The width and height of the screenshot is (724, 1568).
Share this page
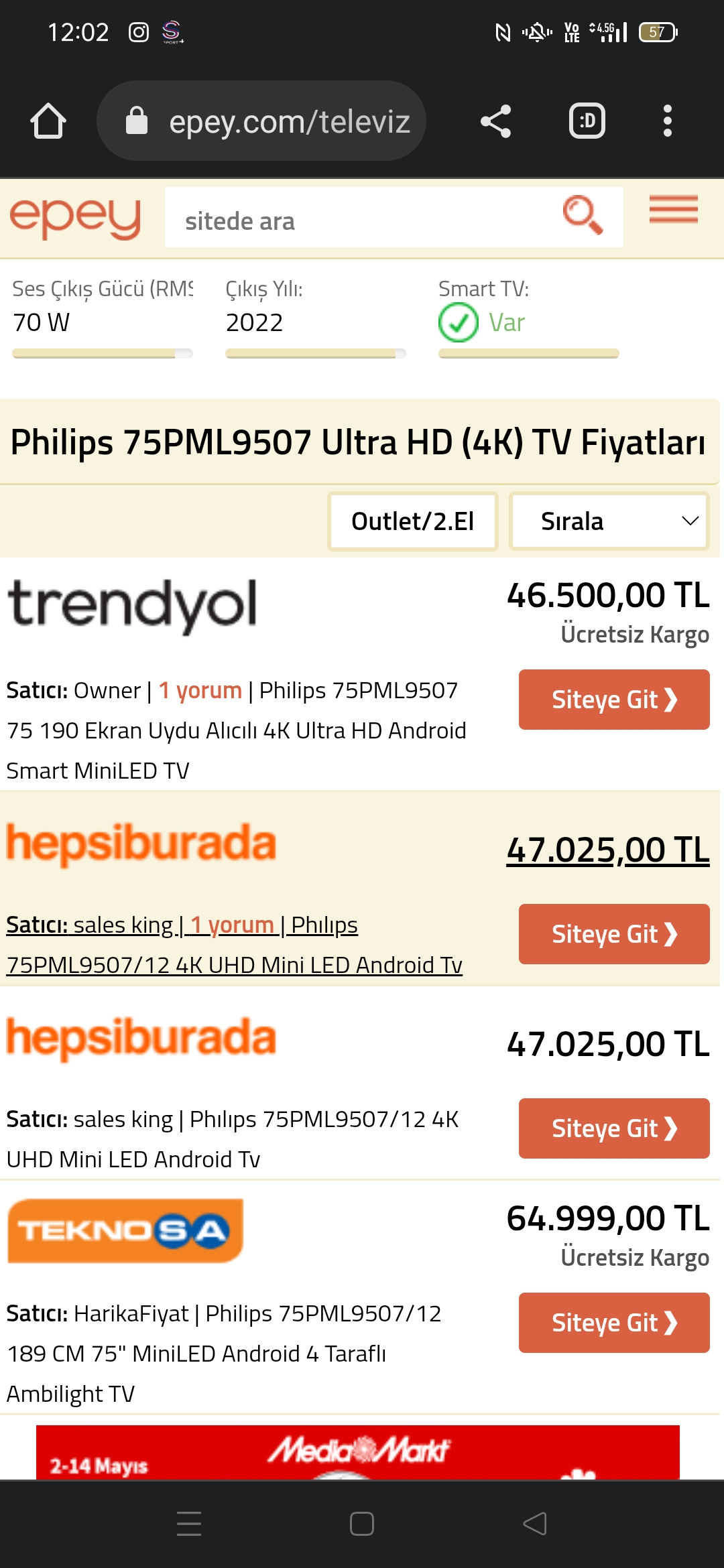(x=496, y=121)
